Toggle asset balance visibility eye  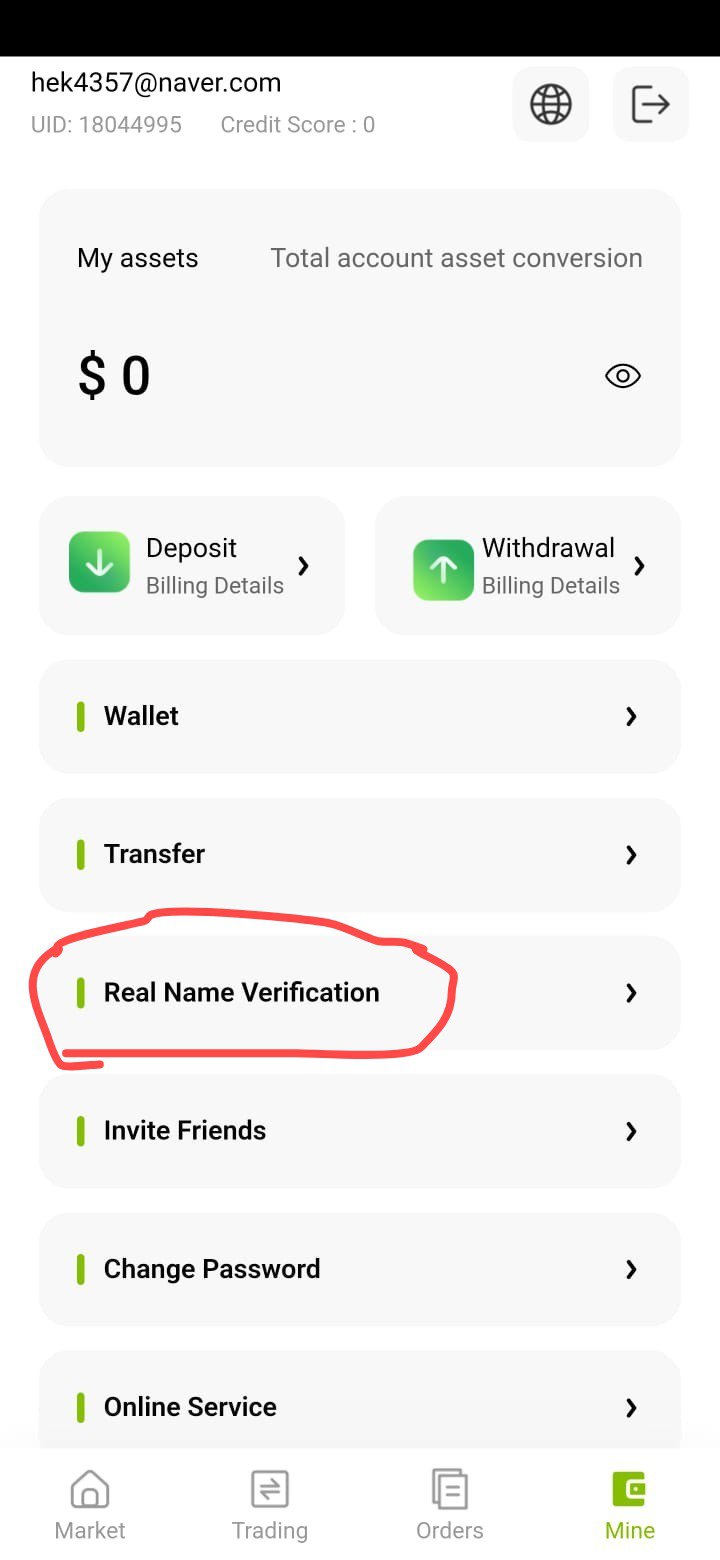pos(623,376)
